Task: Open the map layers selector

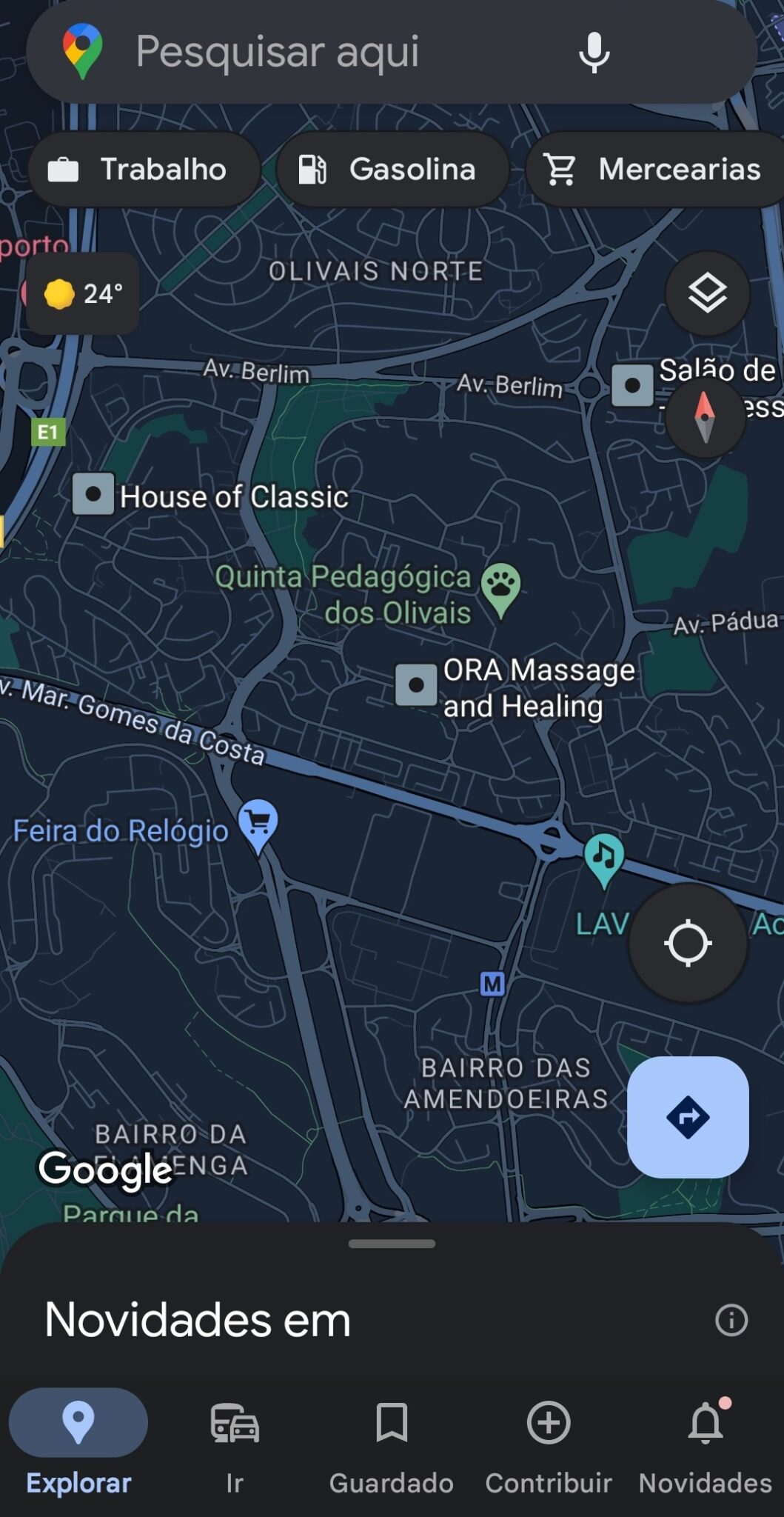Action: click(707, 293)
